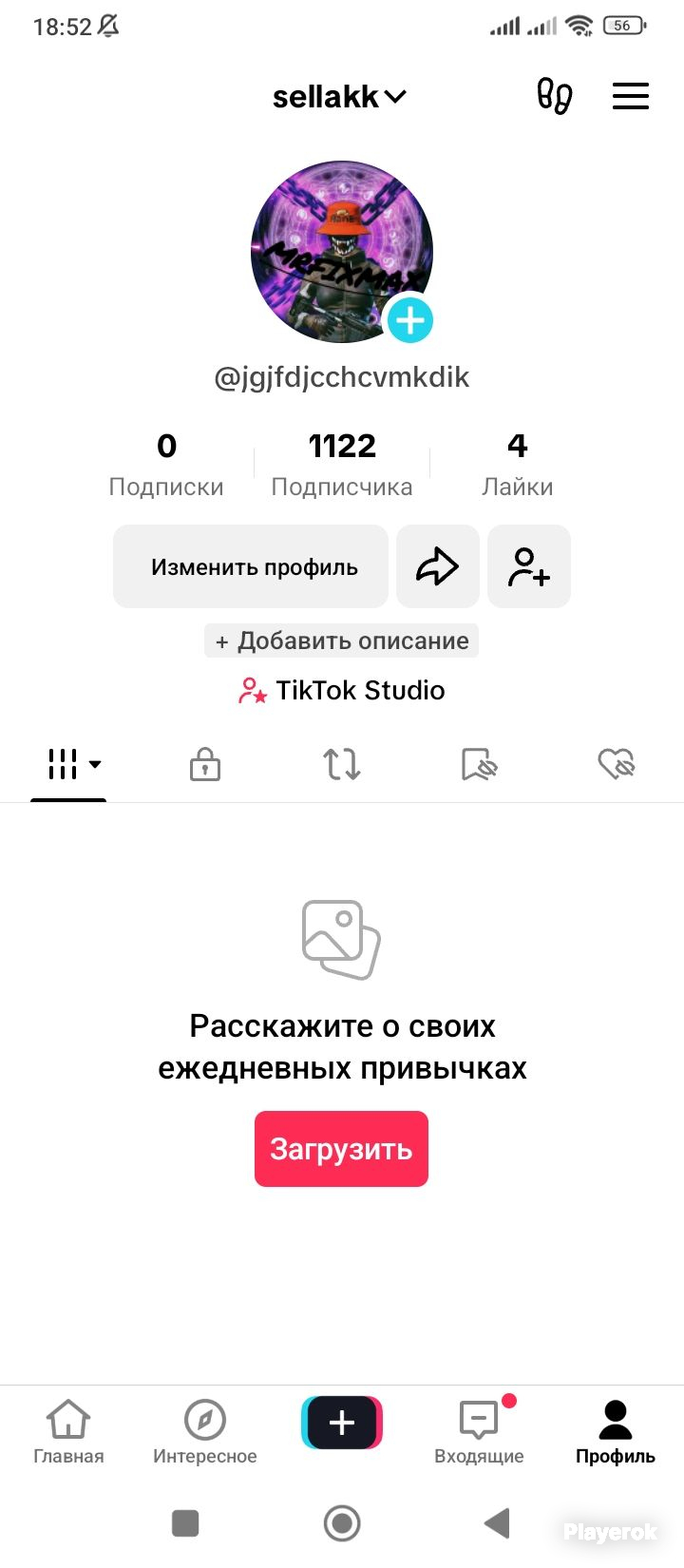Image resolution: width=684 pixels, height=1568 pixels.
Task: Open the hamburger menu
Action: point(630,96)
